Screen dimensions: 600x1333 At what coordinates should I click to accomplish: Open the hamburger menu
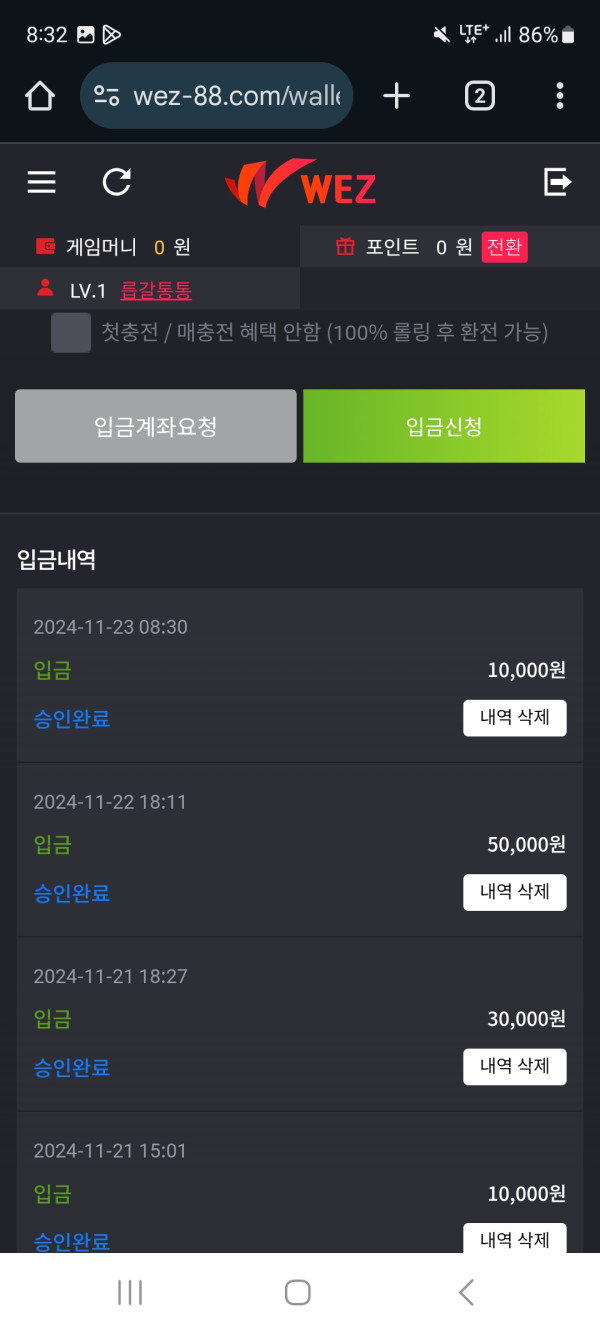pyautogui.click(x=41, y=182)
